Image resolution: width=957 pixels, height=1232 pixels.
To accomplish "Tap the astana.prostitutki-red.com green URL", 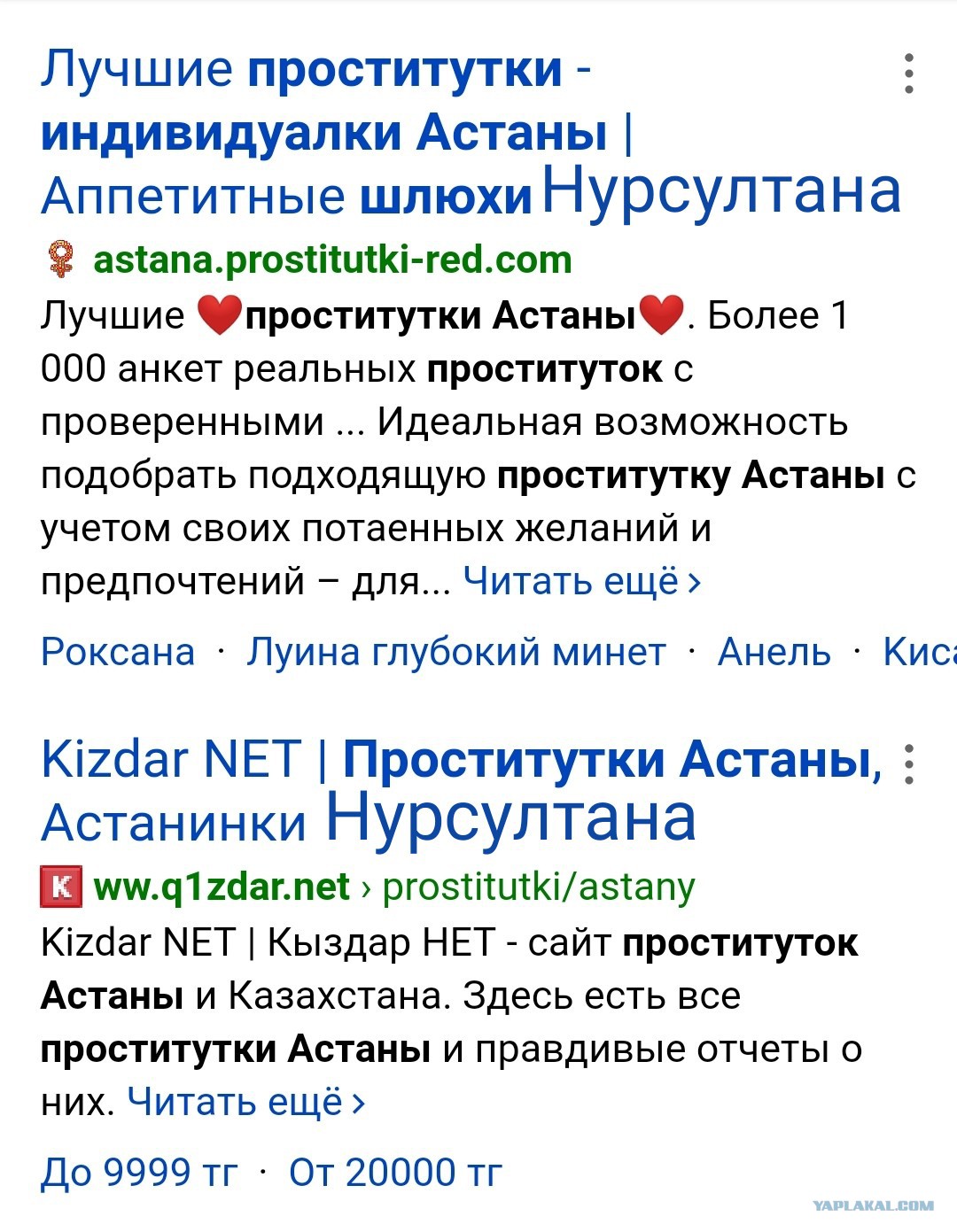I will [332, 260].
